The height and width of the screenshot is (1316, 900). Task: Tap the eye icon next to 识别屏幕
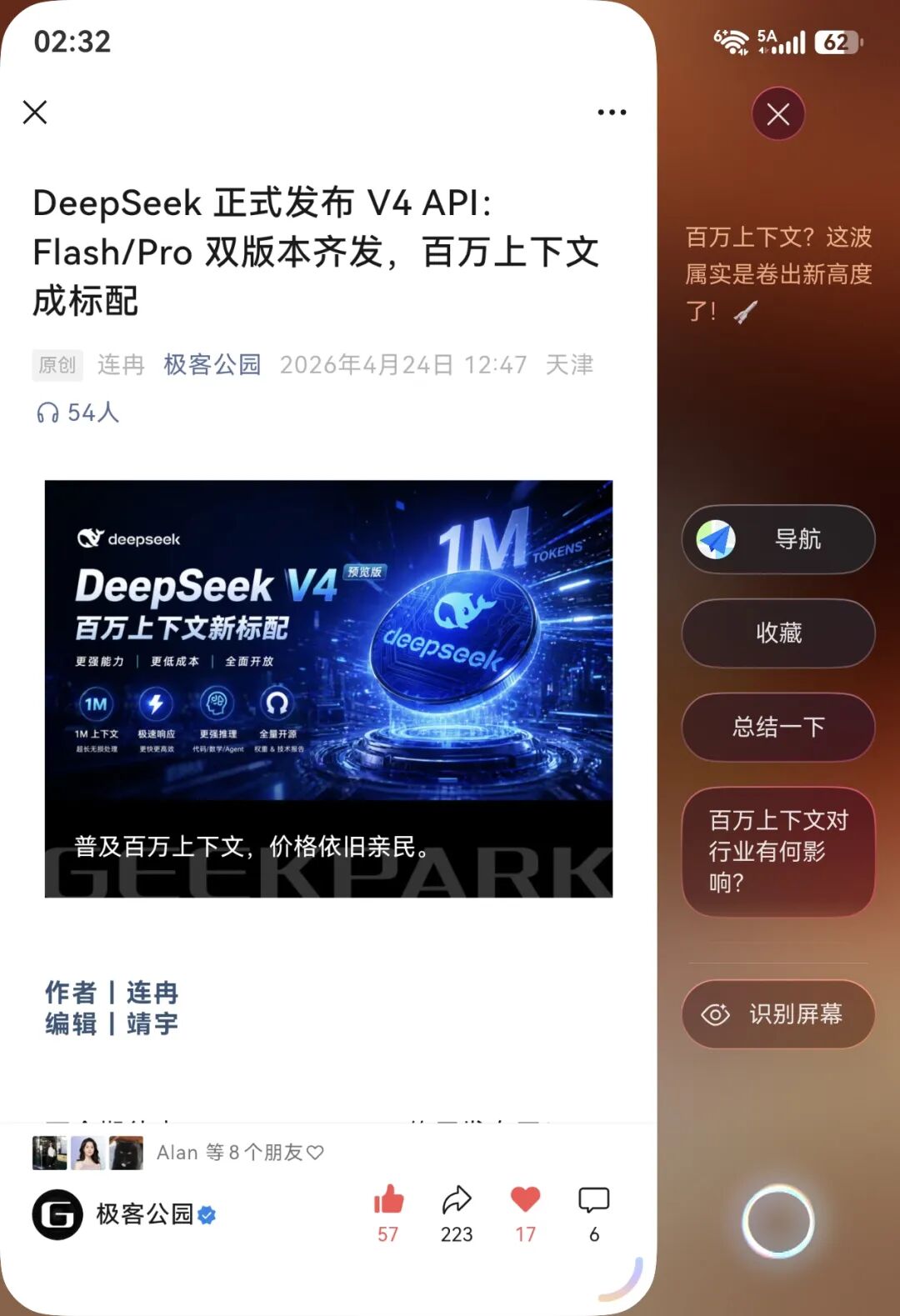click(715, 1014)
